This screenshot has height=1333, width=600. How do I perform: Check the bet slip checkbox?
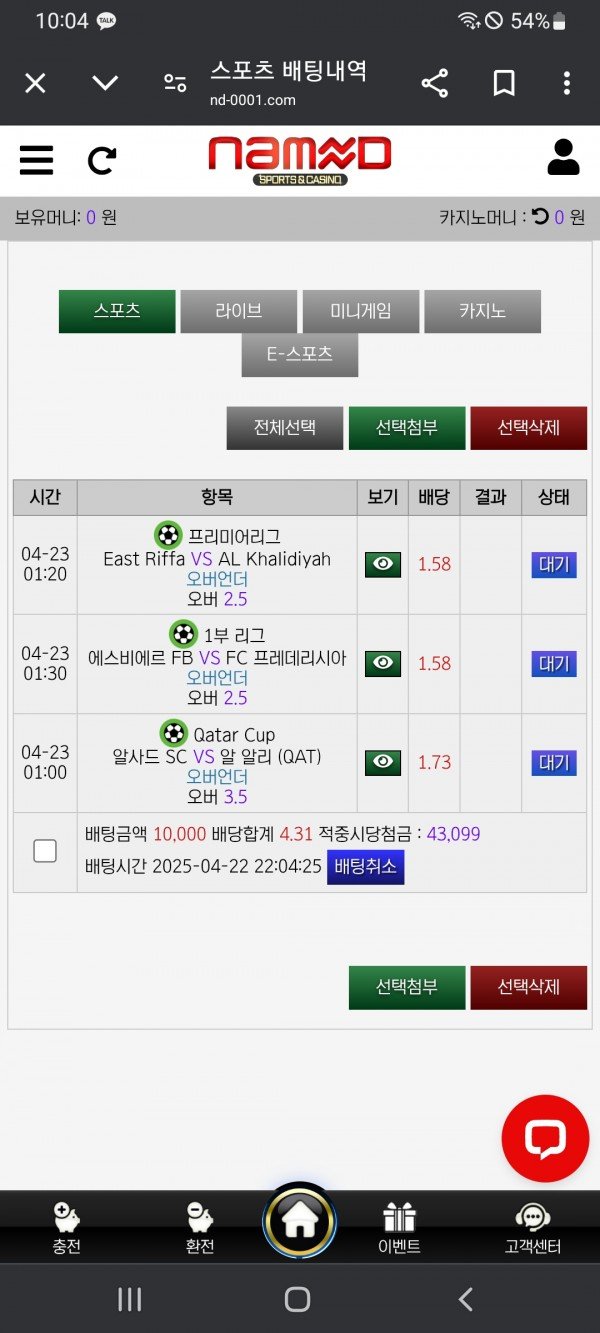[x=45, y=851]
